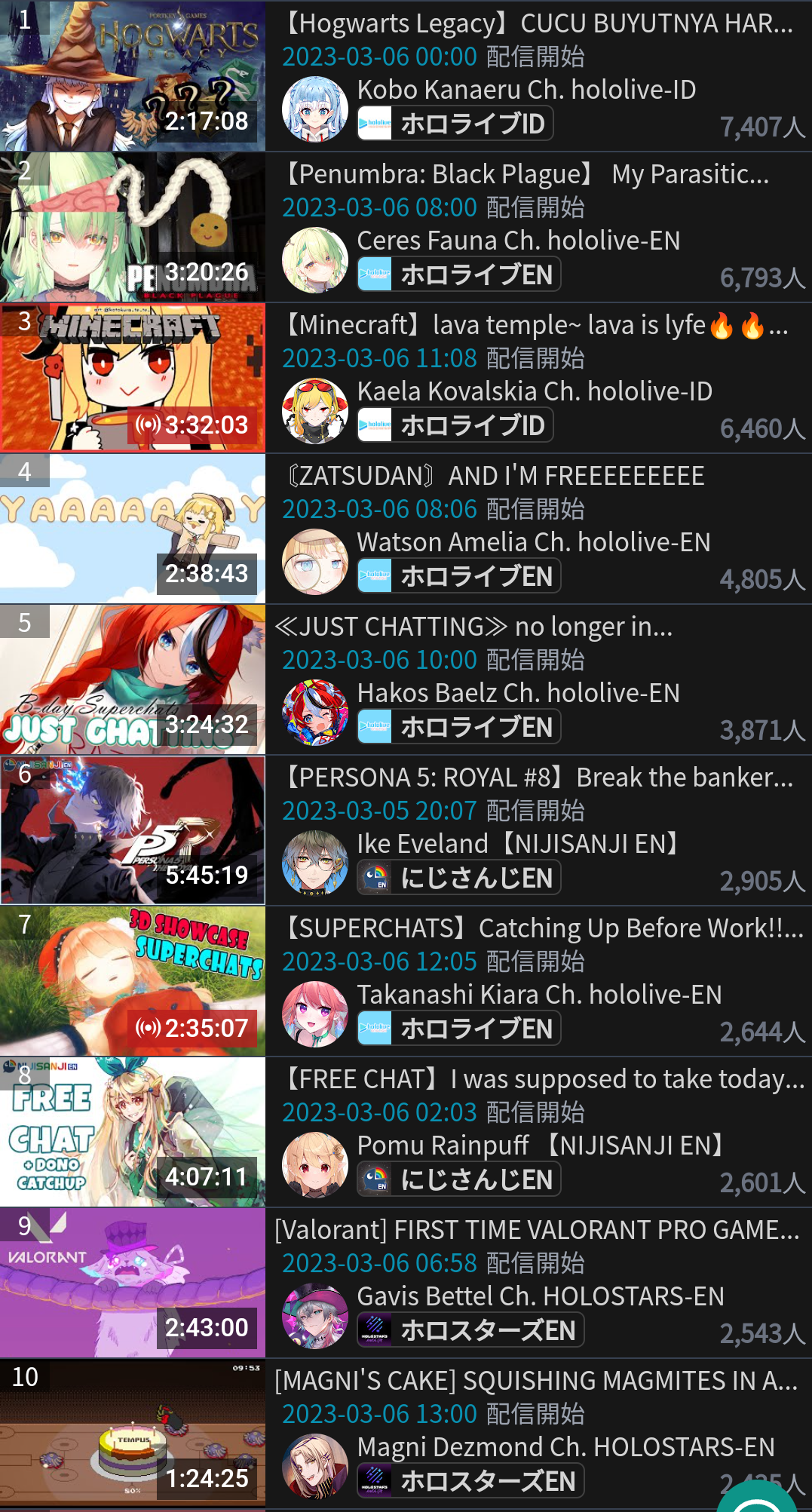Screen dimensions: 812x1512
Task: Select the にじさんじEN tag under Ike Eveland
Action: tap(459, 878)
